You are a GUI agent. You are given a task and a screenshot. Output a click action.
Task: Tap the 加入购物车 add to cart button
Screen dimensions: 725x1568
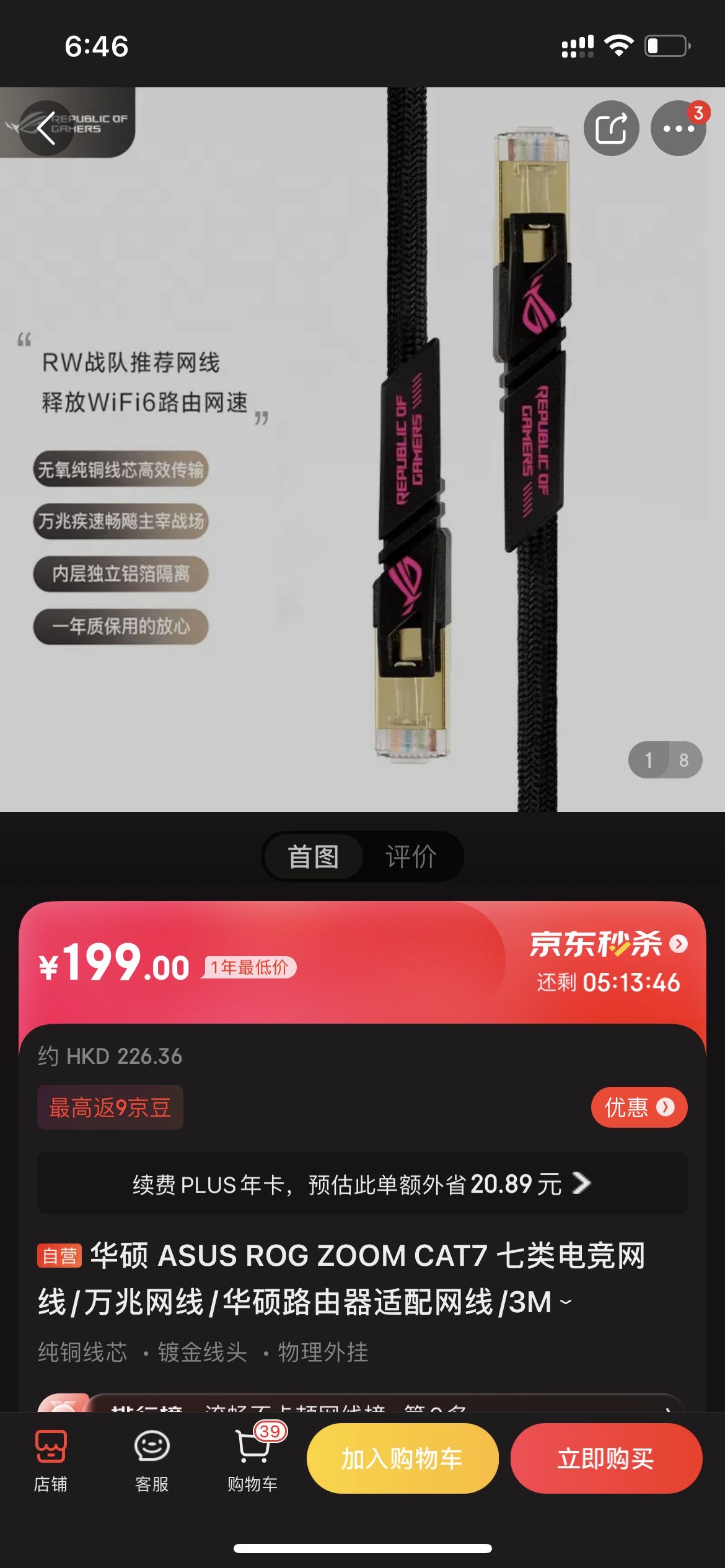[x=402, y=1457]
